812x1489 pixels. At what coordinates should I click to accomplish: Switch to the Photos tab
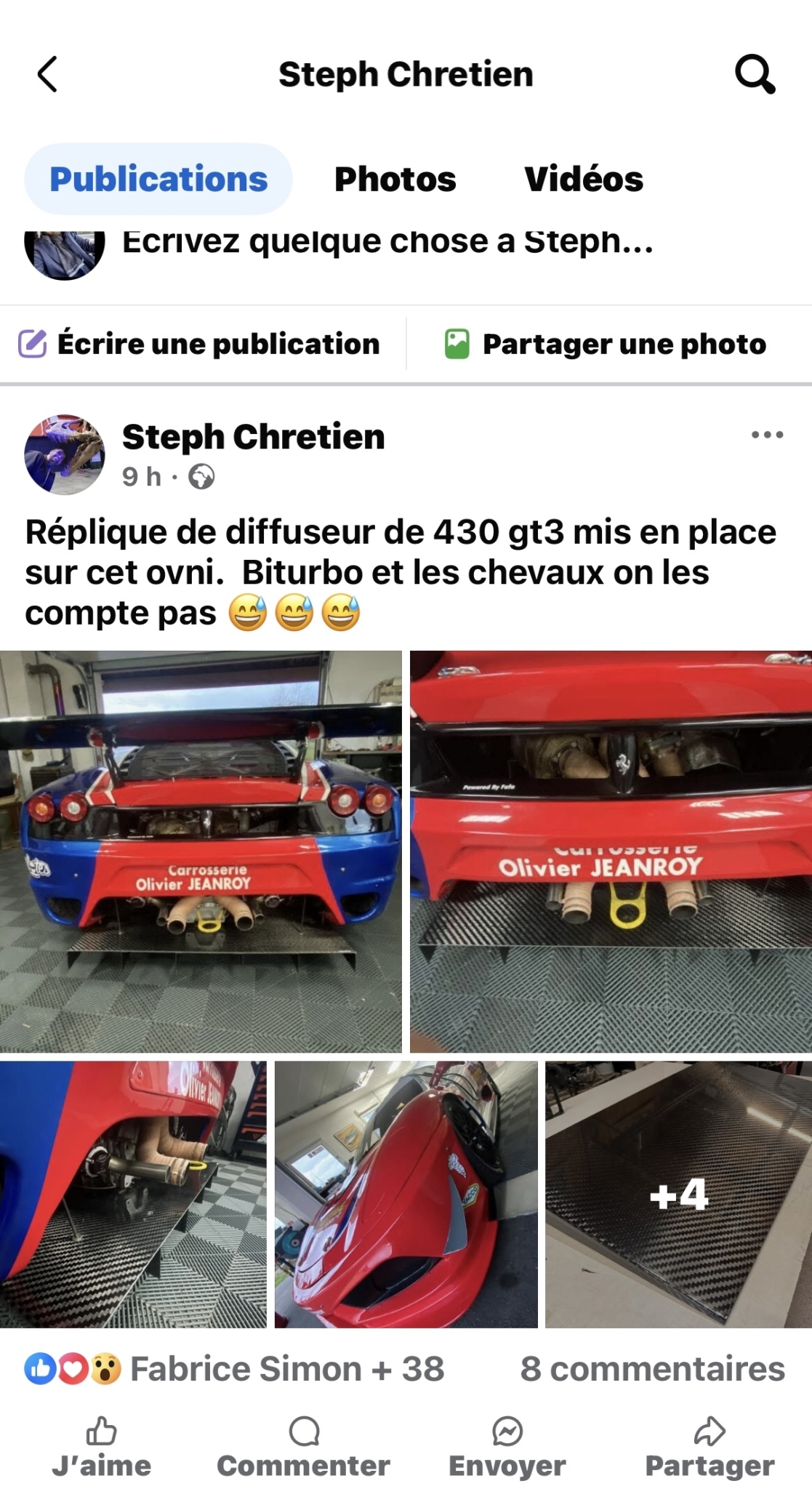click(x=395, y=179)
